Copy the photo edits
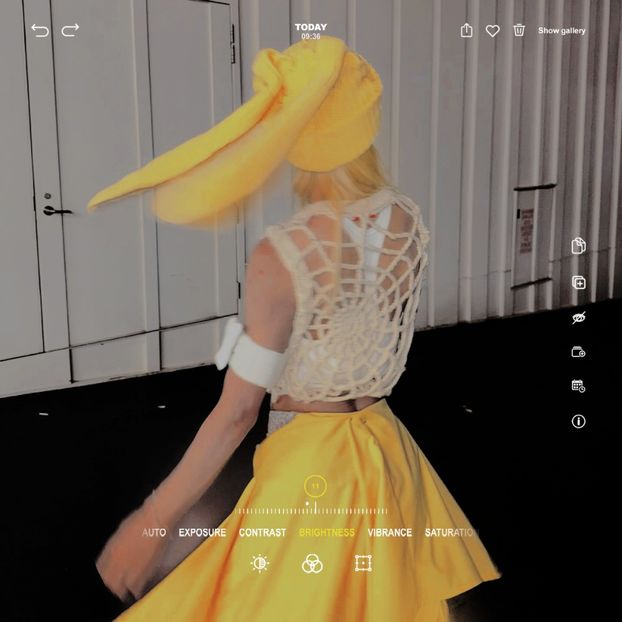This screenshot has width=622, height=622. 578,246
